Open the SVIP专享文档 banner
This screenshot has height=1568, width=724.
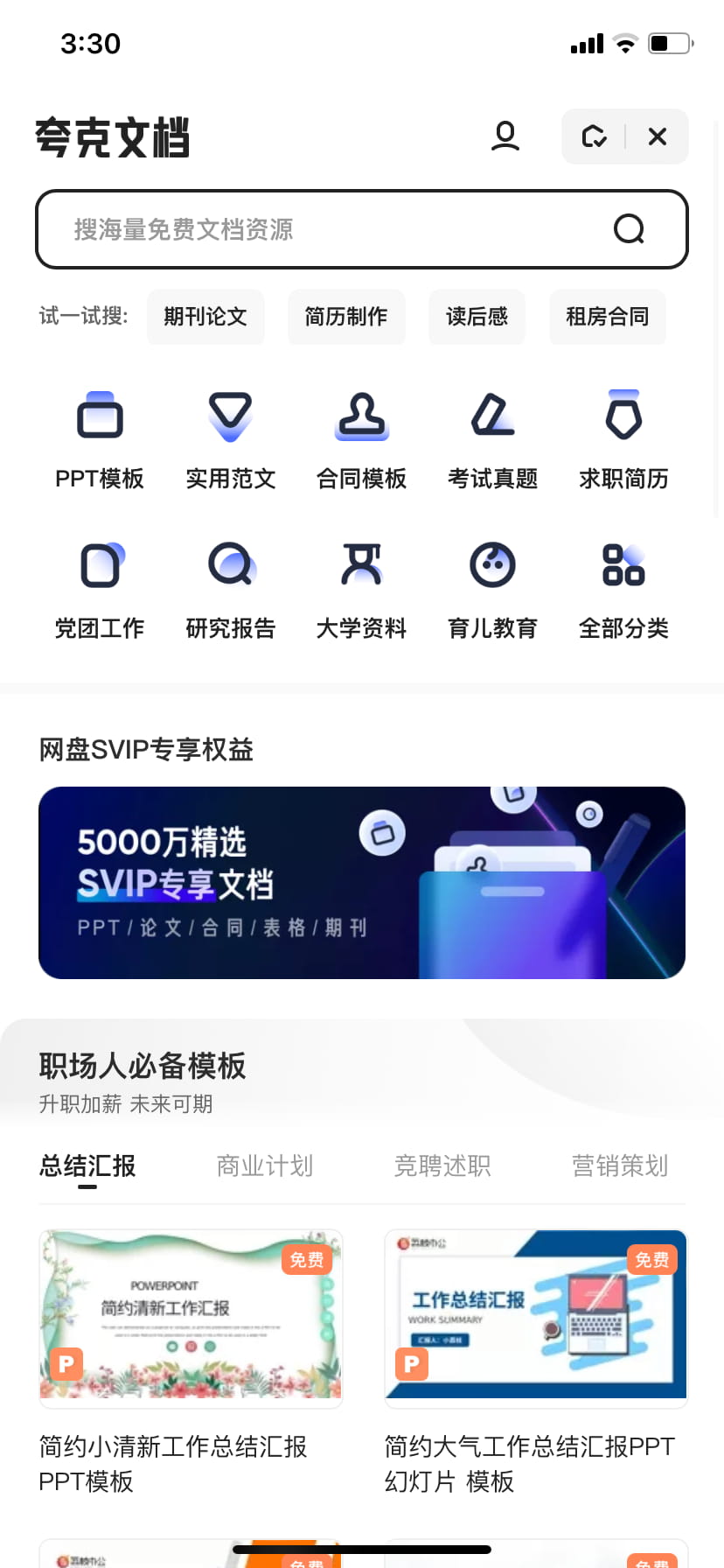click(362, 882)
